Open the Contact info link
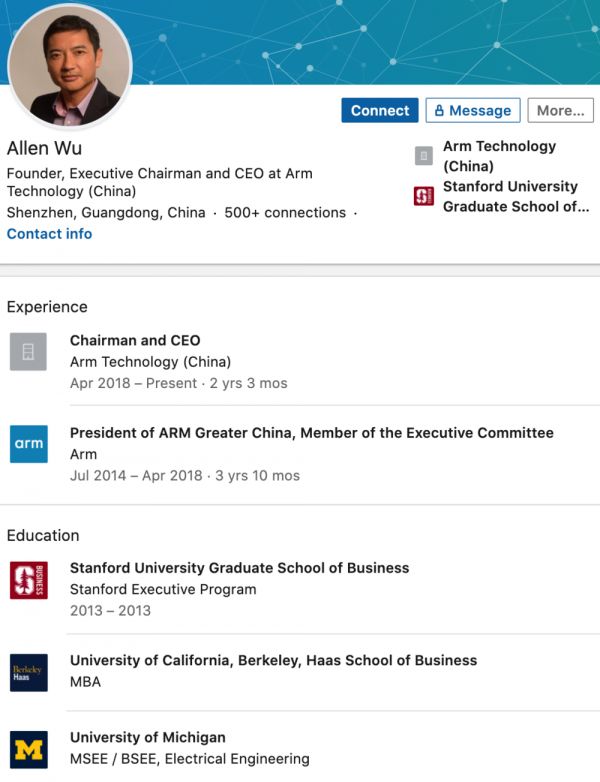 point(49,234)
